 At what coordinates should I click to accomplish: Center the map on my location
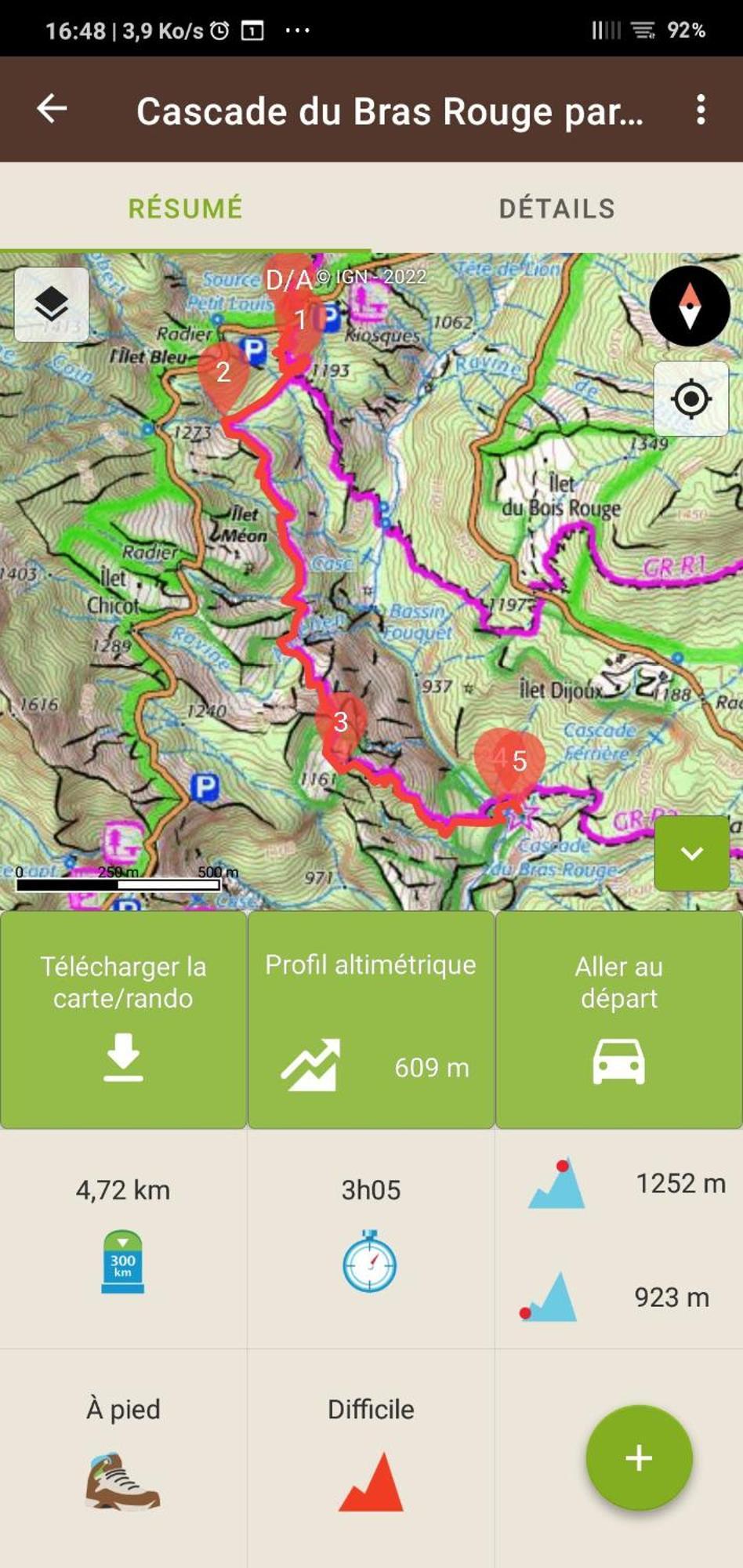[690, 399]
